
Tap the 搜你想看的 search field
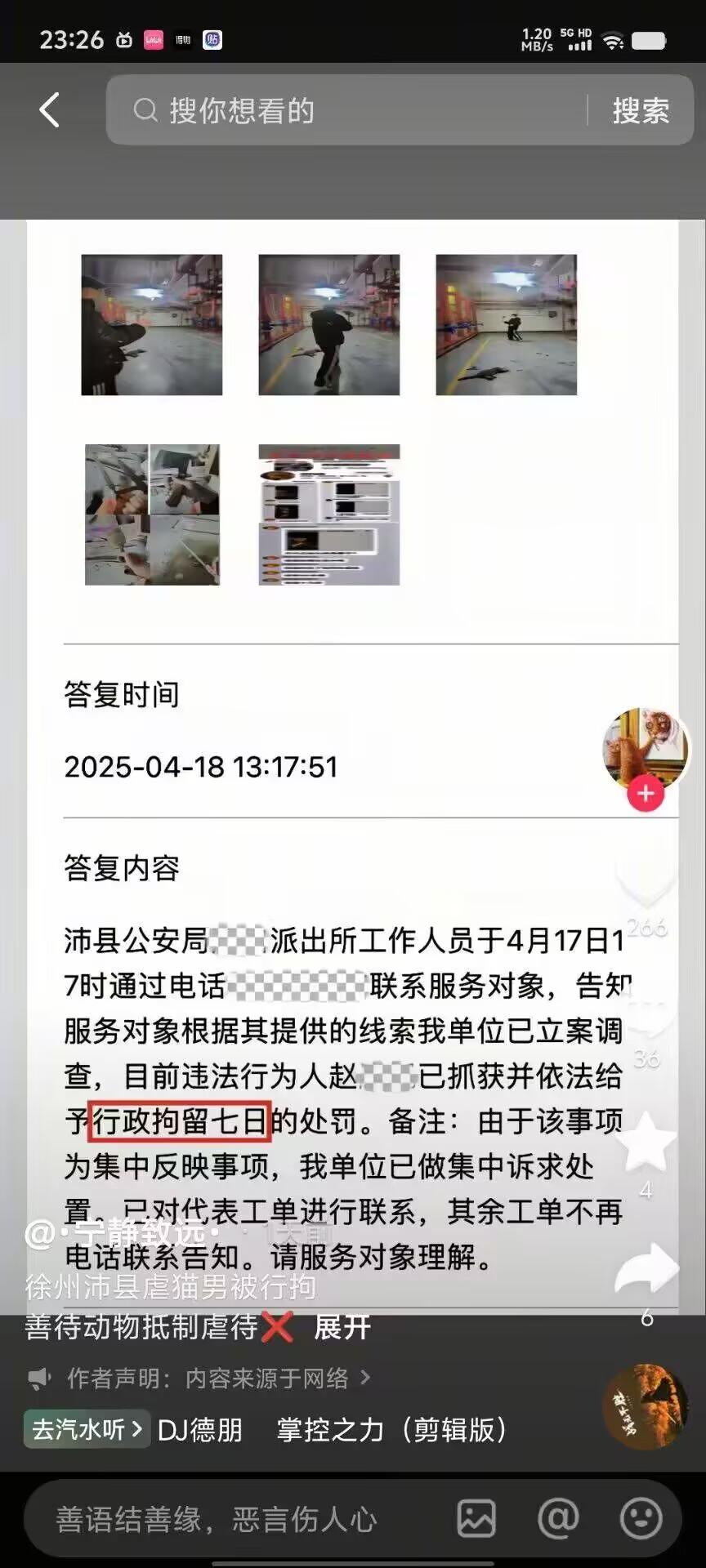tap(351, 110)
